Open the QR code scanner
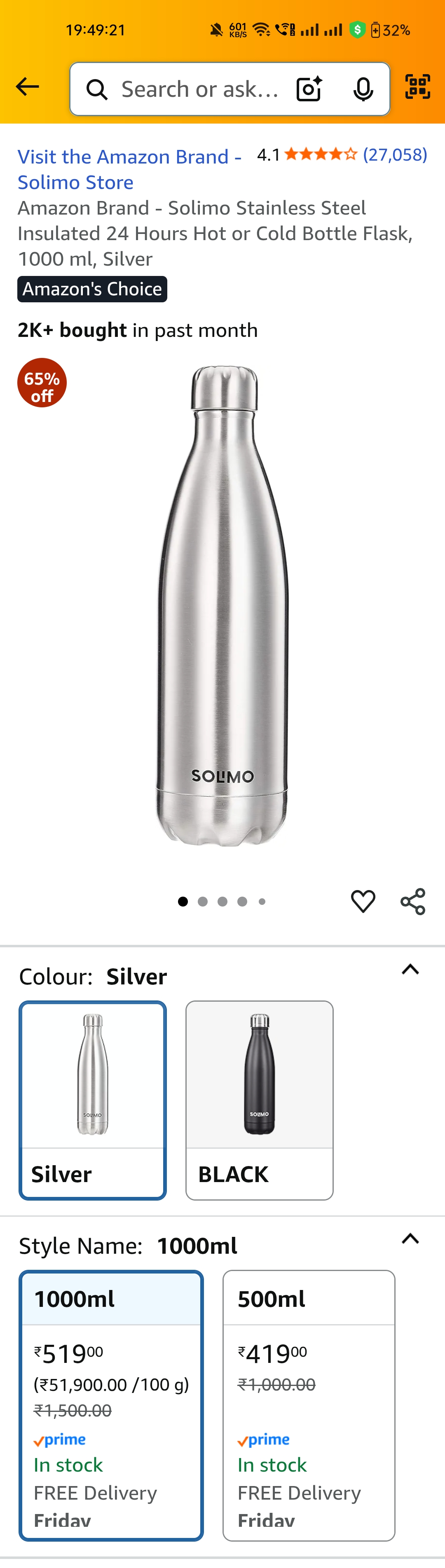Screen dimensions: 445x1568 [418, 87]
